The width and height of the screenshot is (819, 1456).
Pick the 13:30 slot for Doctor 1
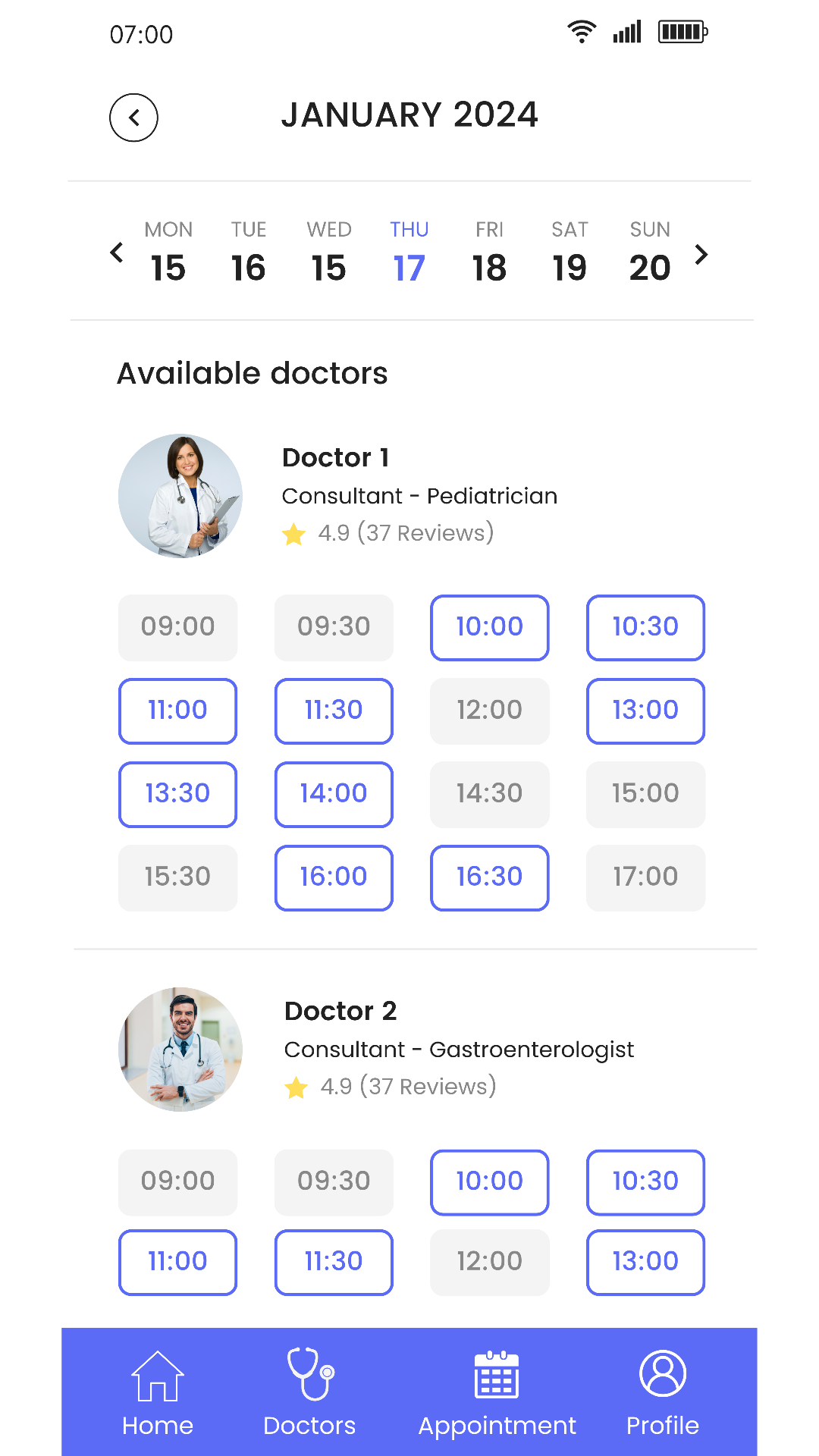[x=177, y=794]
